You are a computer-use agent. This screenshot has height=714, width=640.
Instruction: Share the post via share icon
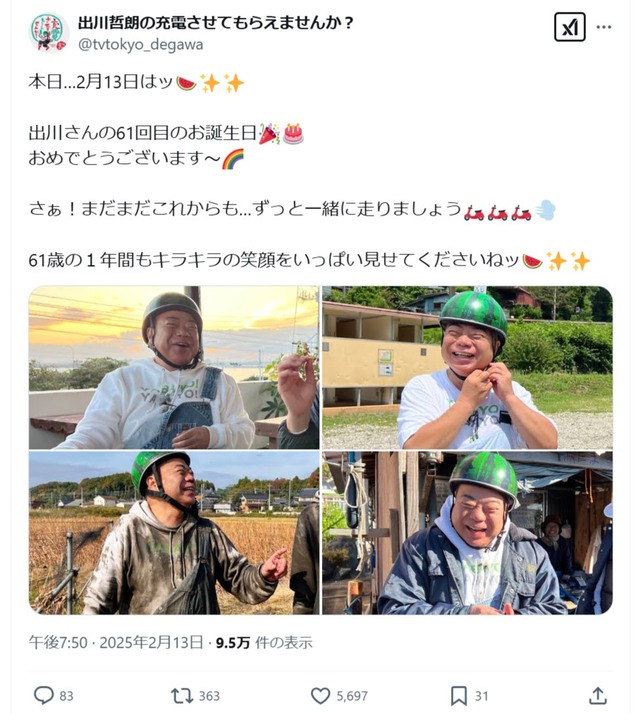597,695
